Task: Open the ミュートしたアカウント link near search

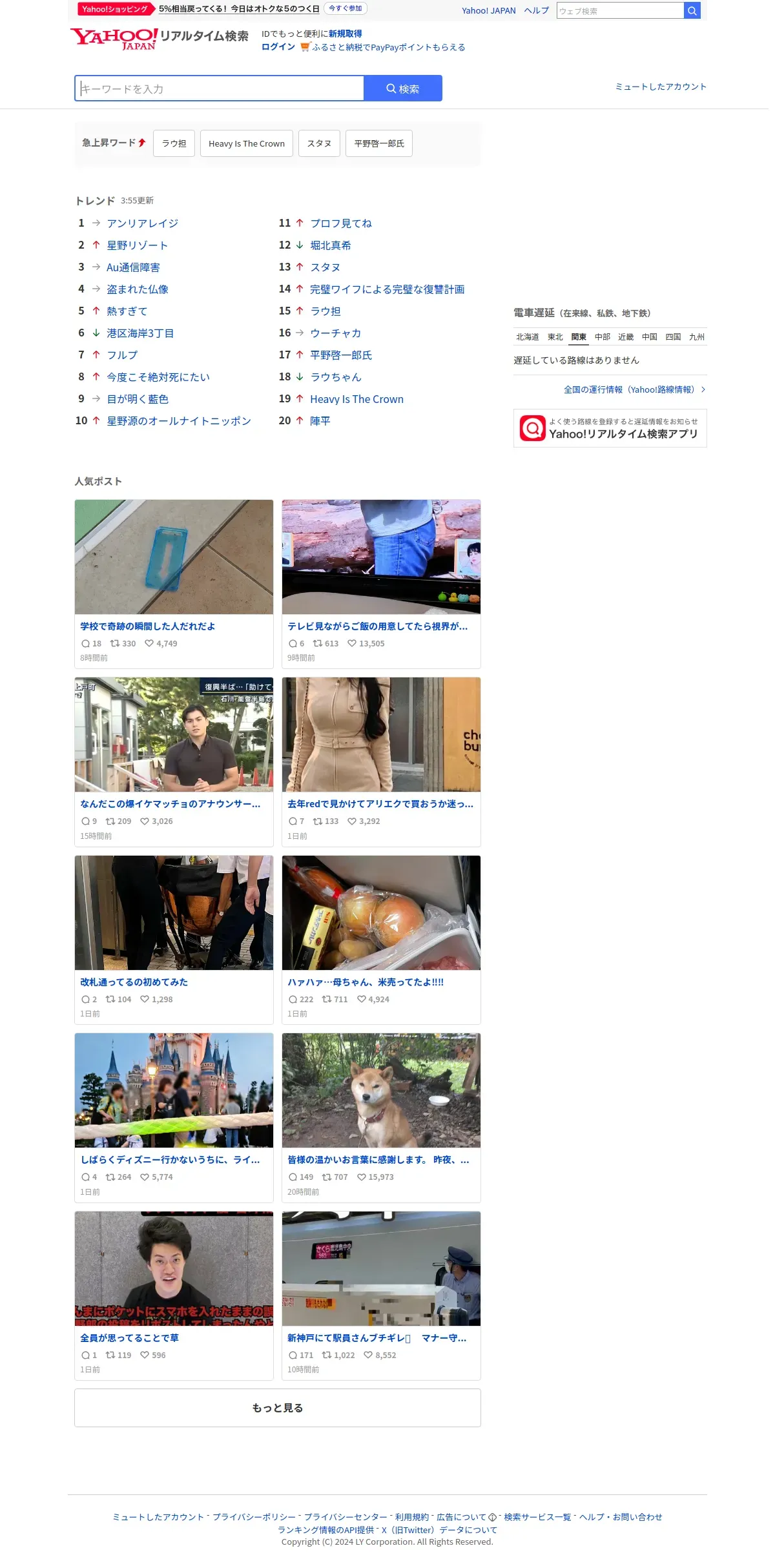Action: pyautogui.click(x=661, y=87)
